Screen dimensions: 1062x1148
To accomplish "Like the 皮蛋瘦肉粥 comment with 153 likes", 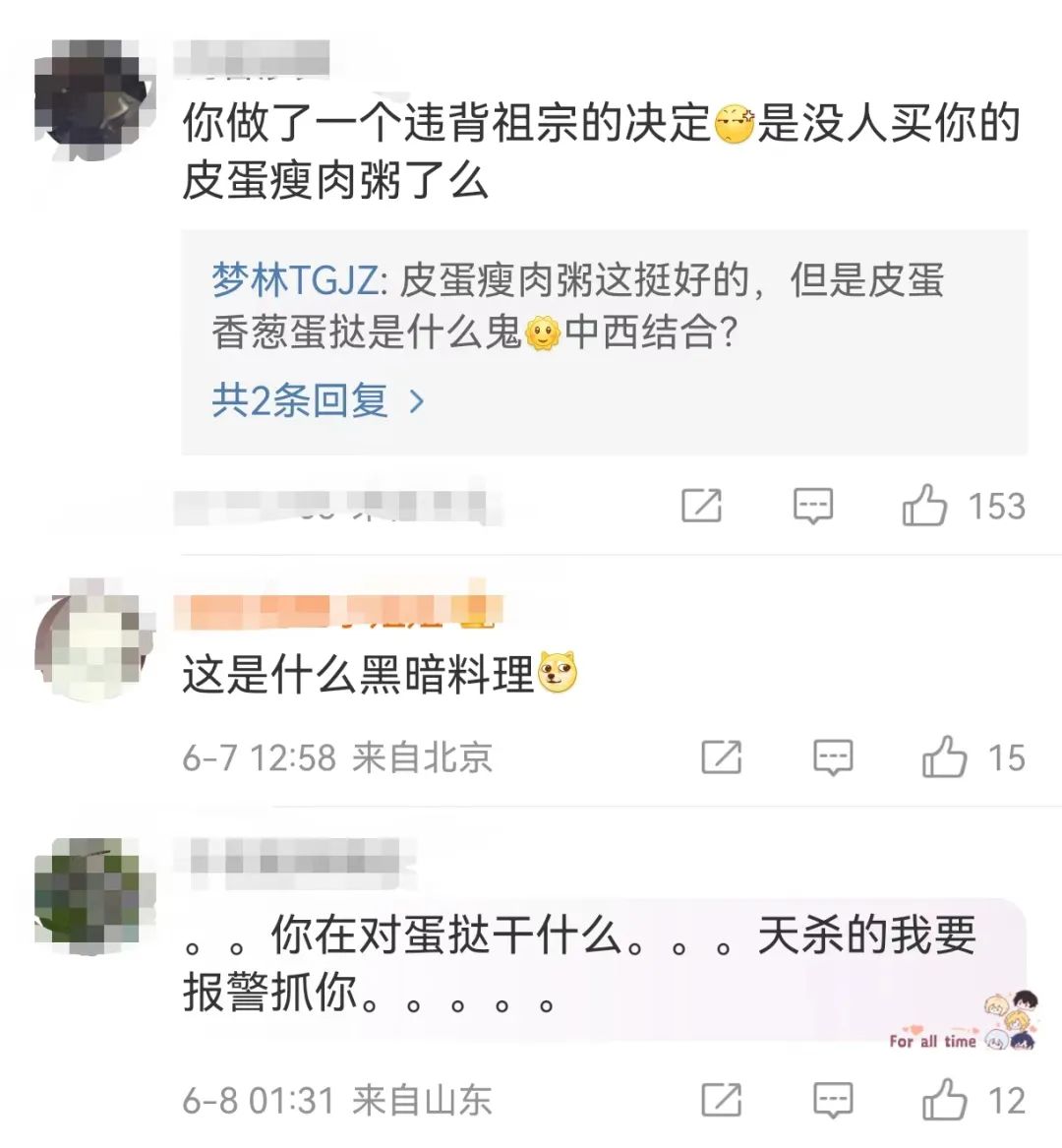I will click(924, 507).
